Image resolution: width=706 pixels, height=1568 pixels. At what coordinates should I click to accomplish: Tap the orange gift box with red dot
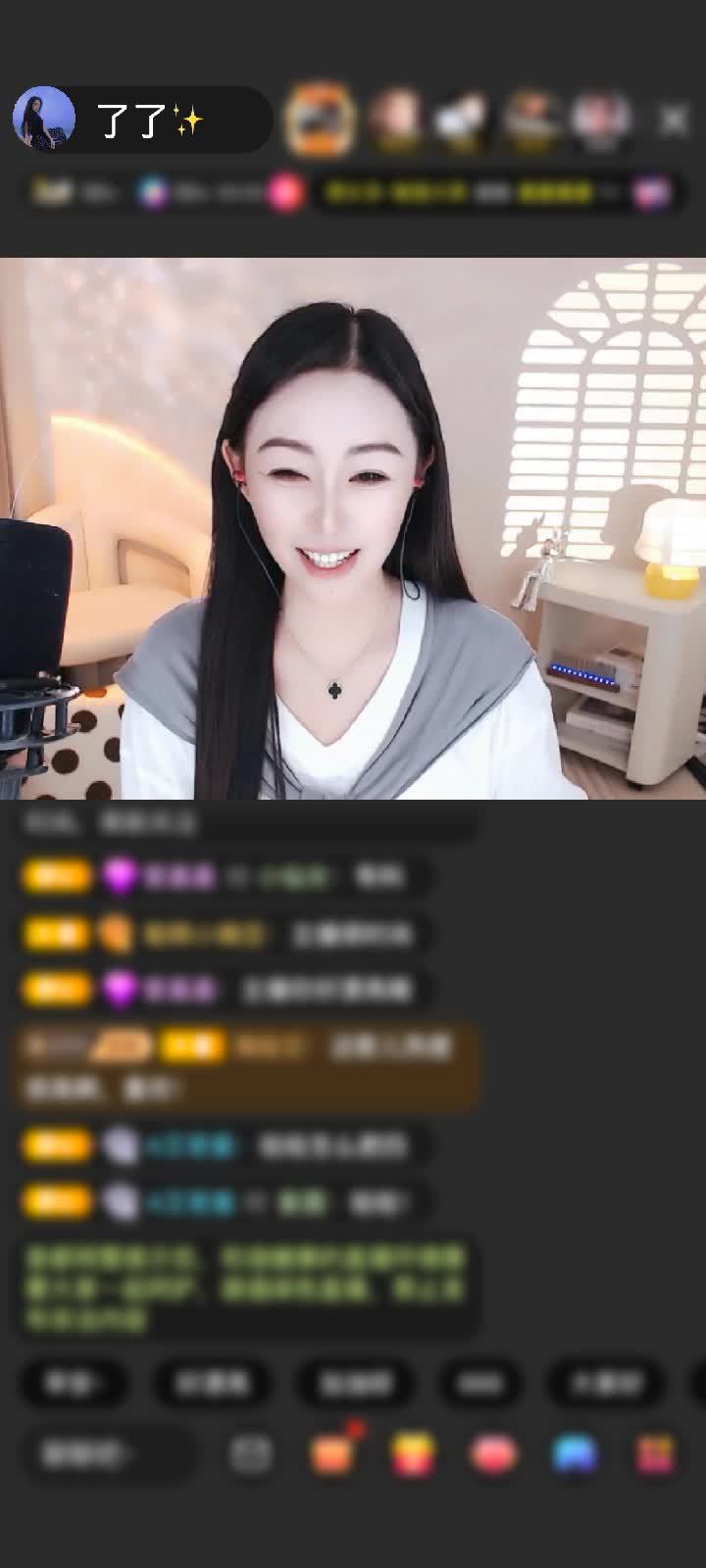point(331,1453)
